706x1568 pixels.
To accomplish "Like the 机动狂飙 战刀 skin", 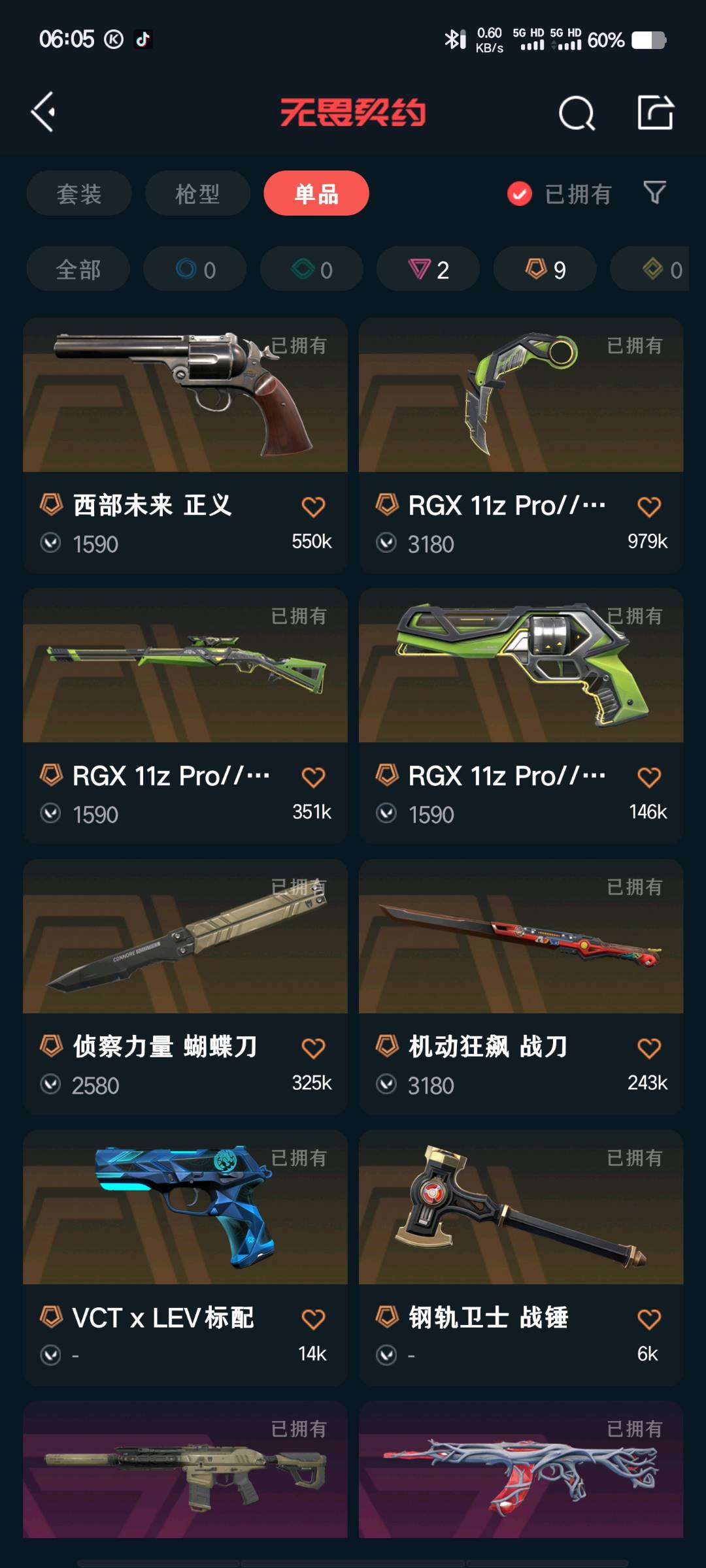I will point(649,1048).
